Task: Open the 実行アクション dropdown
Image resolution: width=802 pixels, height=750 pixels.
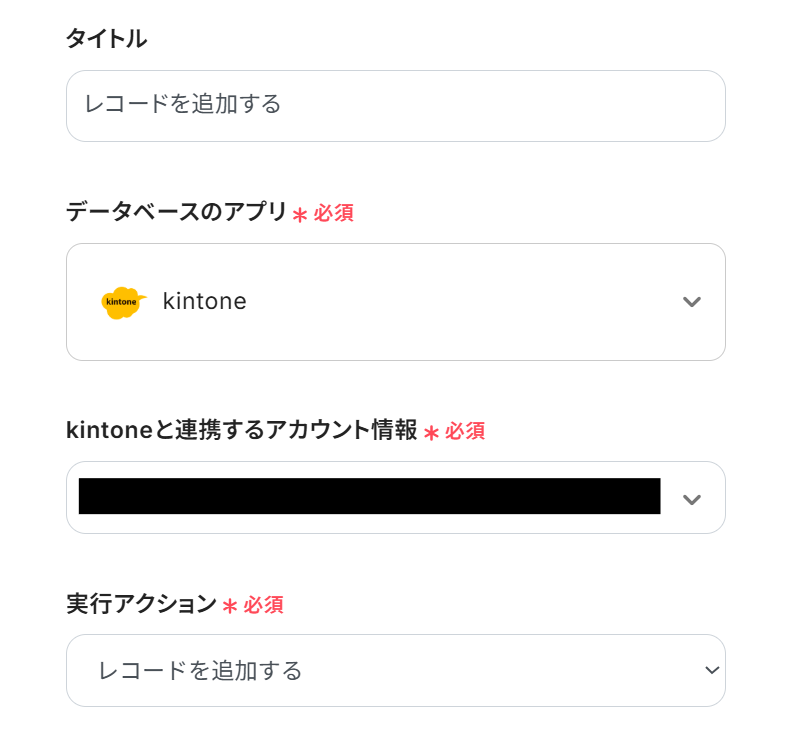Action: point(395,670)
